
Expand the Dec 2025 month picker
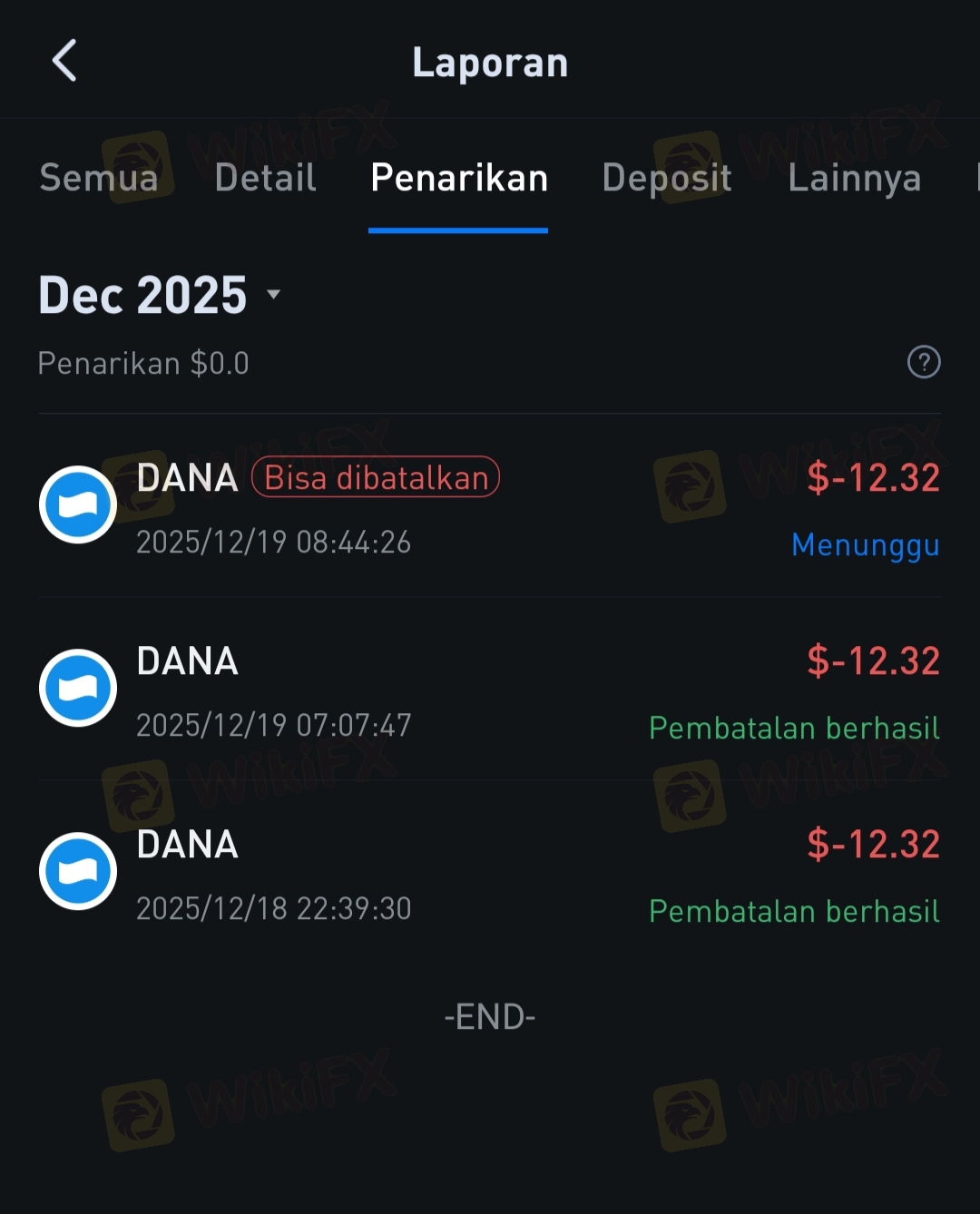point(160,295)
